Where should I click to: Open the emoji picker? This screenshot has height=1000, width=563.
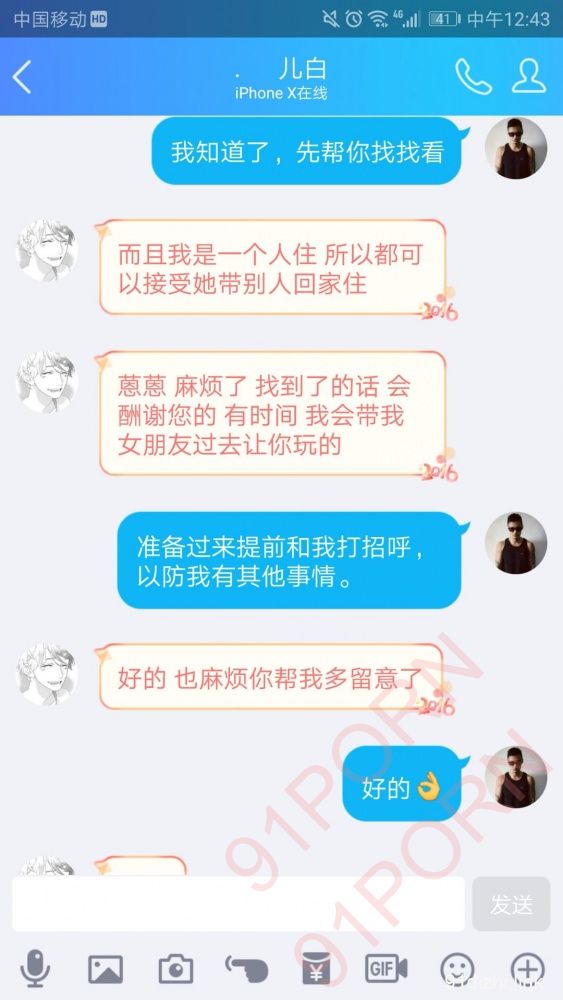tap(458, 969)
